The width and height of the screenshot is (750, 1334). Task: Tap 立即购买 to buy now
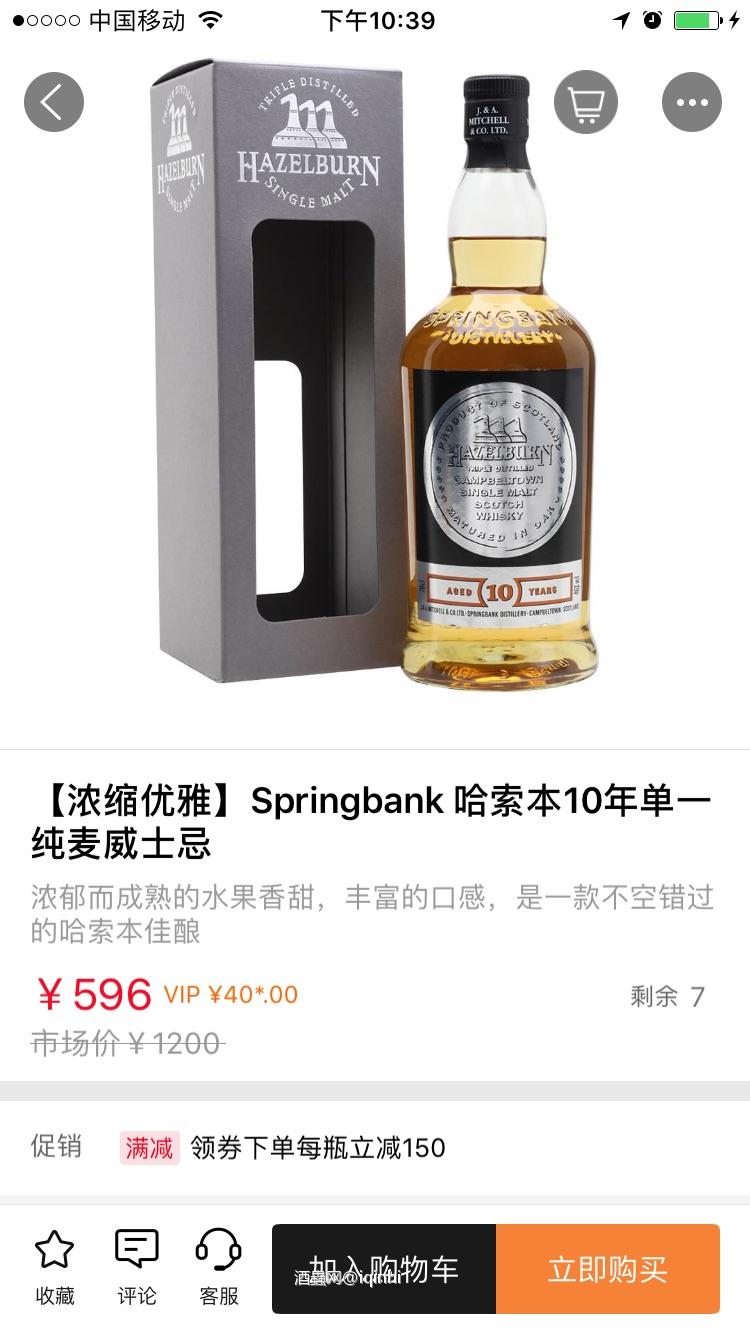[608, 1268]
